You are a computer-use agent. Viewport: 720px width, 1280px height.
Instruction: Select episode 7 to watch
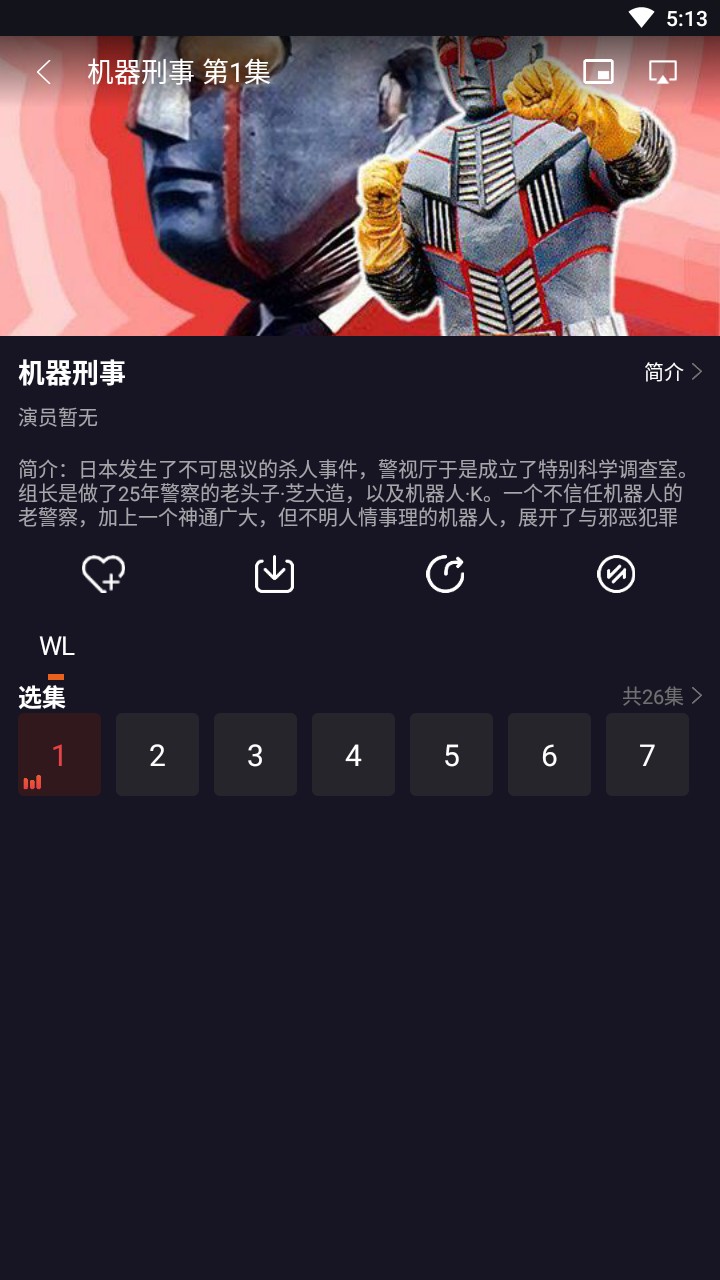coord(647,755)
